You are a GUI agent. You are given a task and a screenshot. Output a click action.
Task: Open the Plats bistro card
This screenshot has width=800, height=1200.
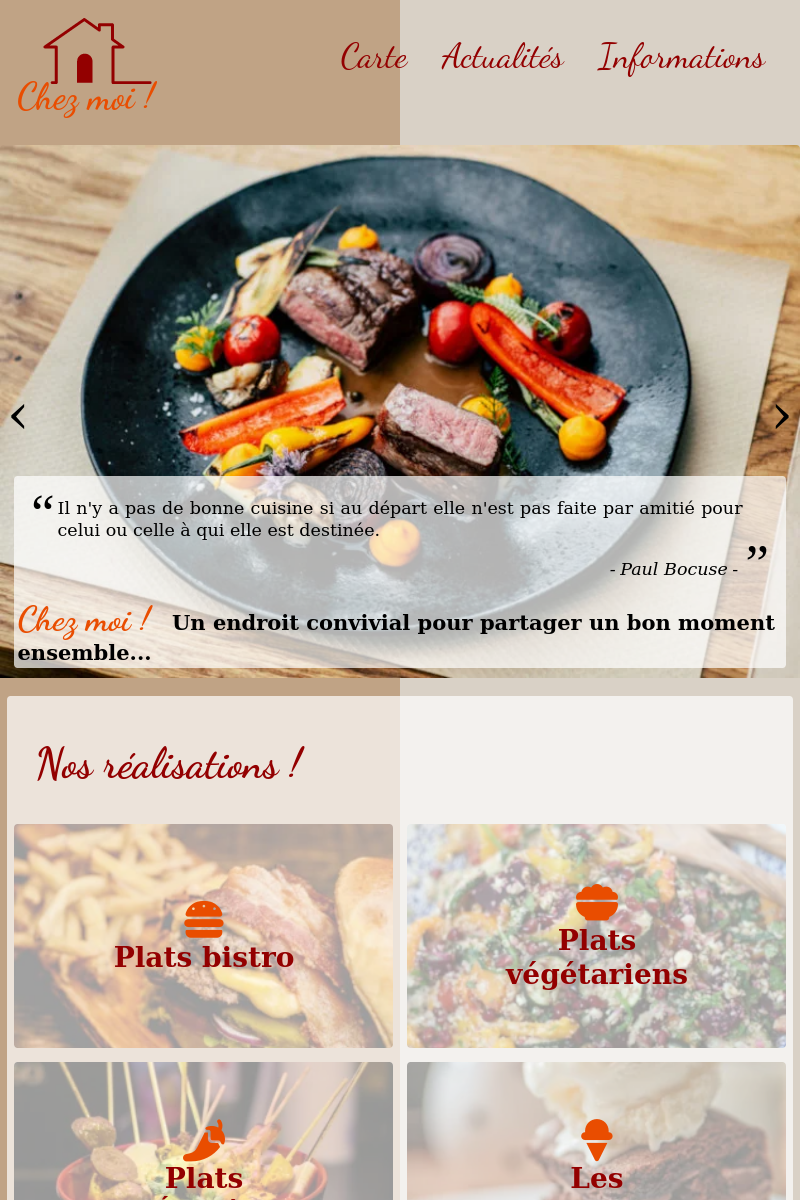click(x=203, y=936)
